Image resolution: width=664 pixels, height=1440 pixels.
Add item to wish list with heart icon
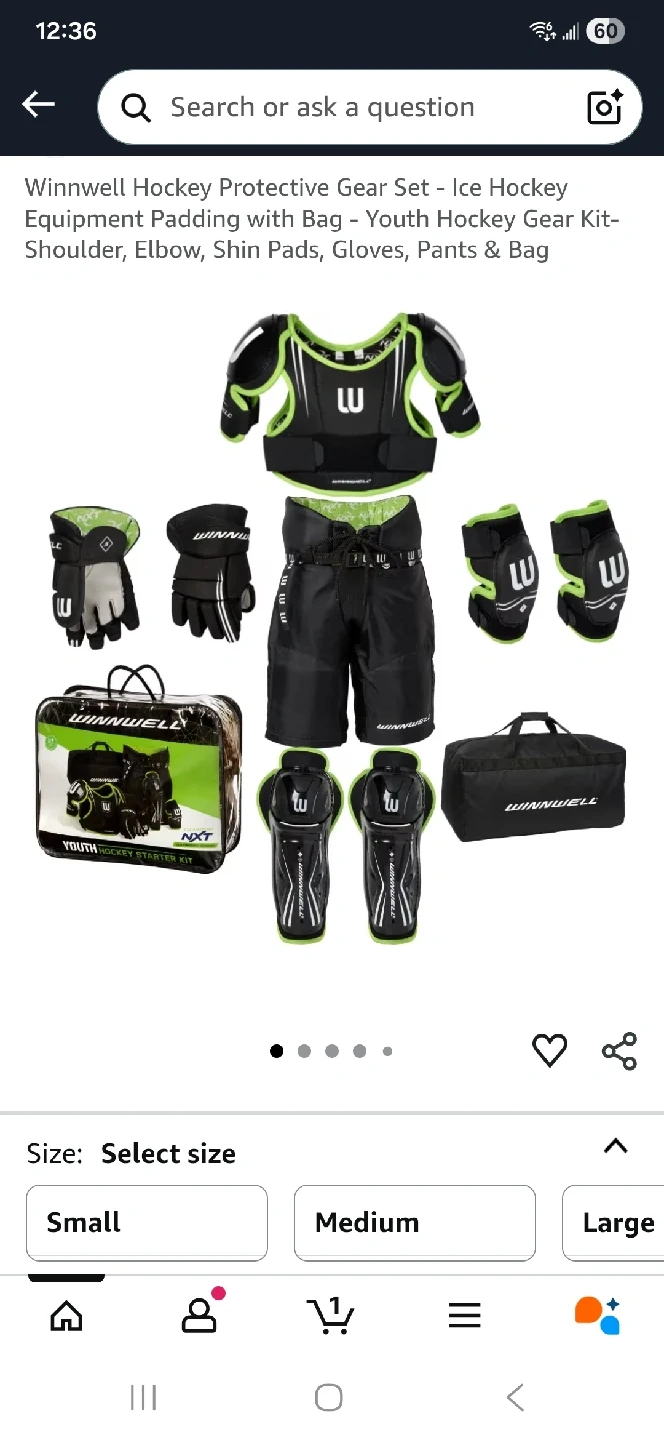click(549, 1050)
